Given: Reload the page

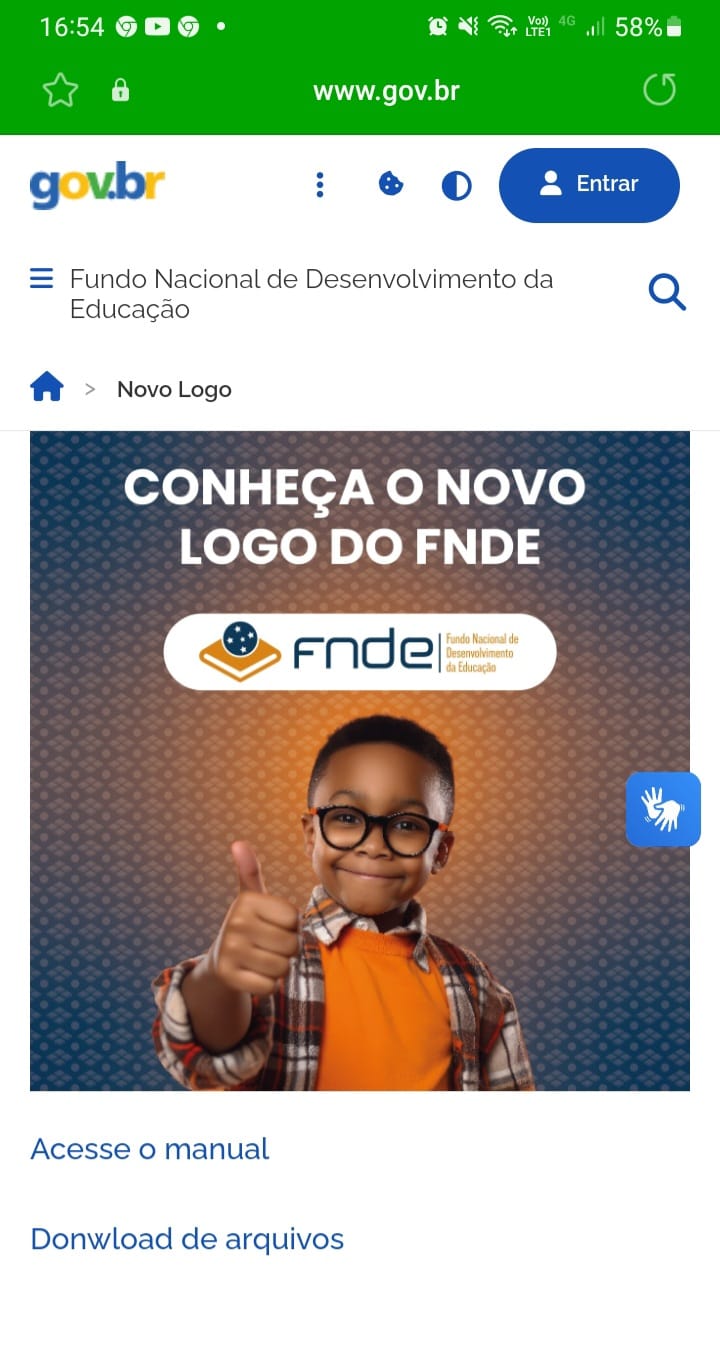Looking at the screenshot, I should [659, 90].
